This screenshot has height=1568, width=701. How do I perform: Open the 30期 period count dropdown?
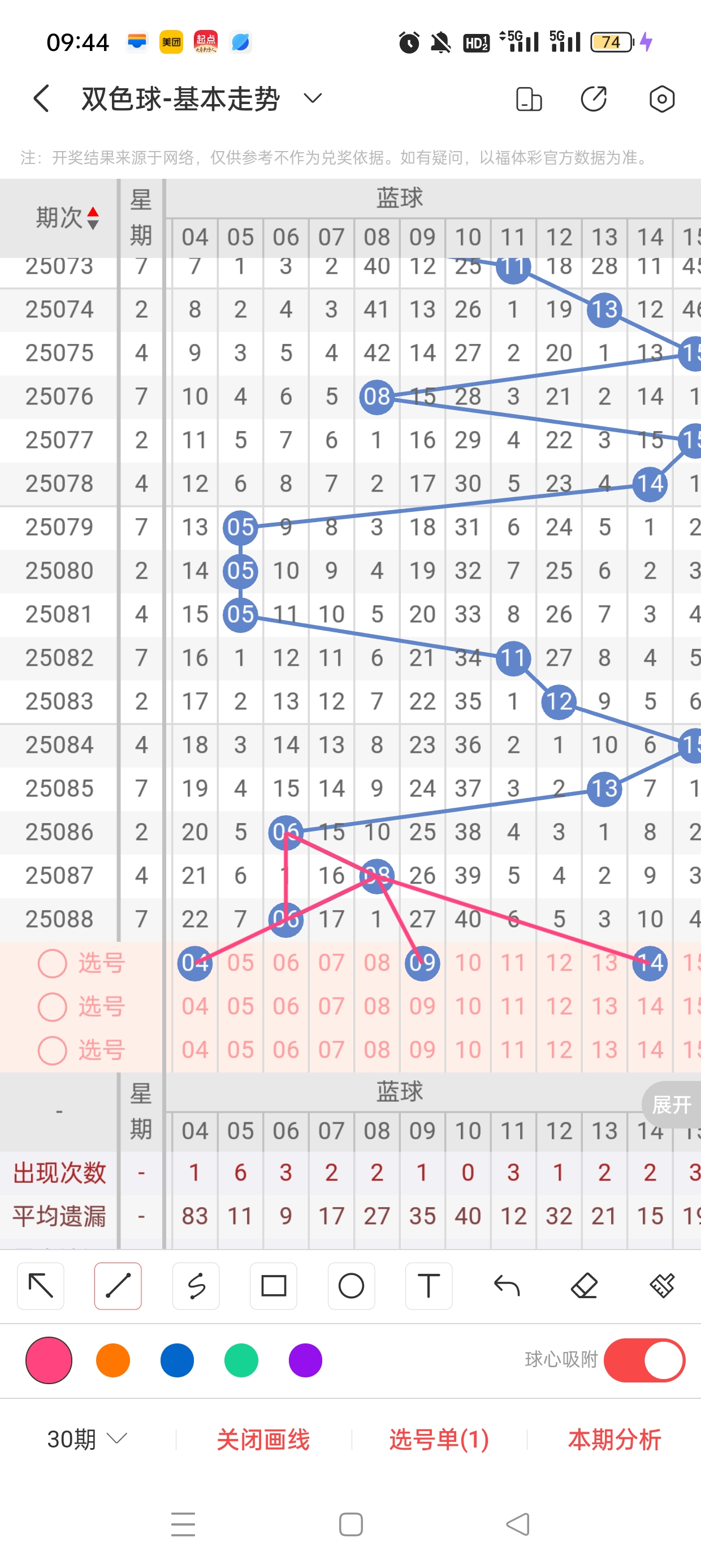coord(87,1439)
